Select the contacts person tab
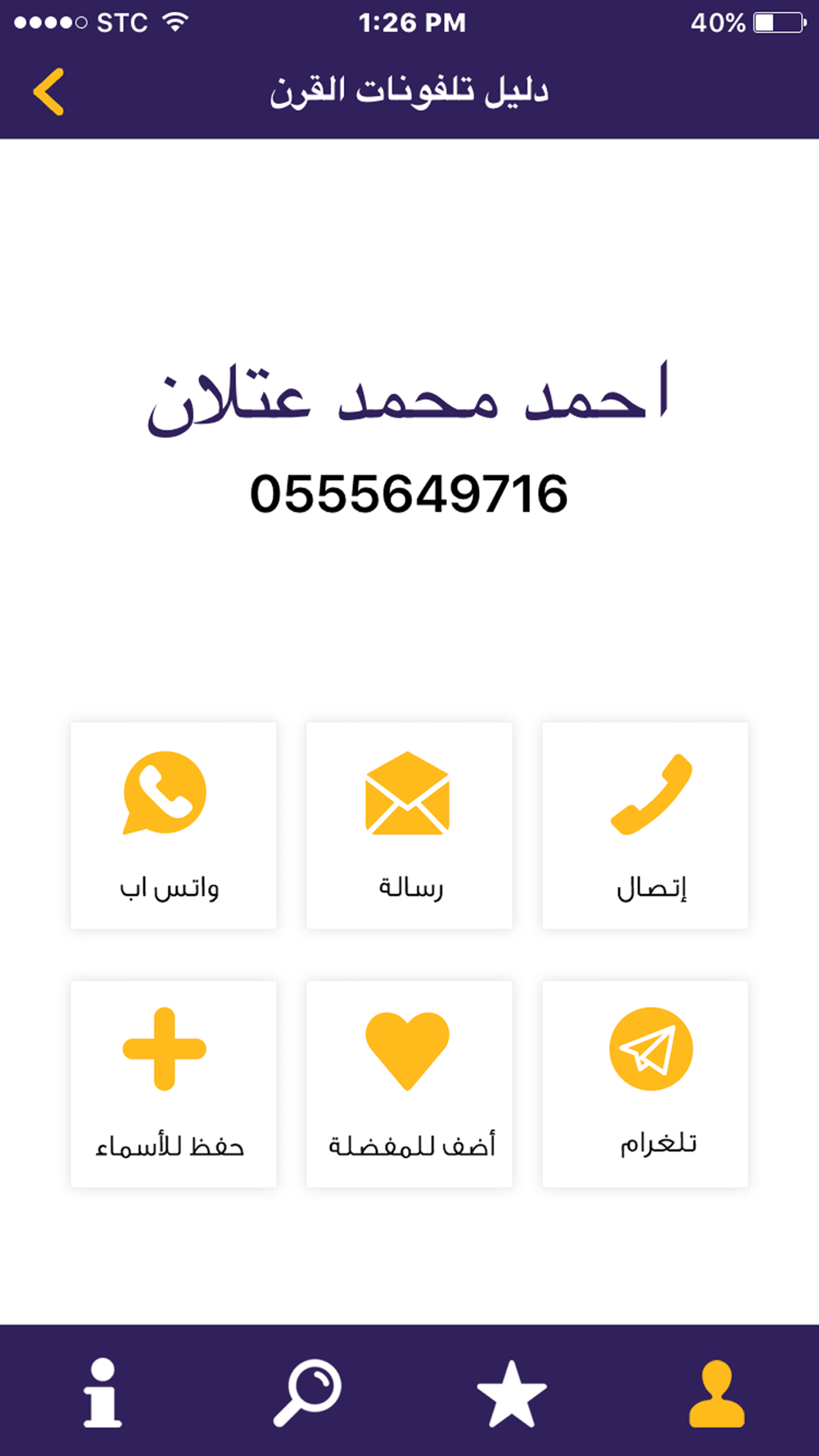The height and width of the screenshot is (1456, 819). [717, 1392]
